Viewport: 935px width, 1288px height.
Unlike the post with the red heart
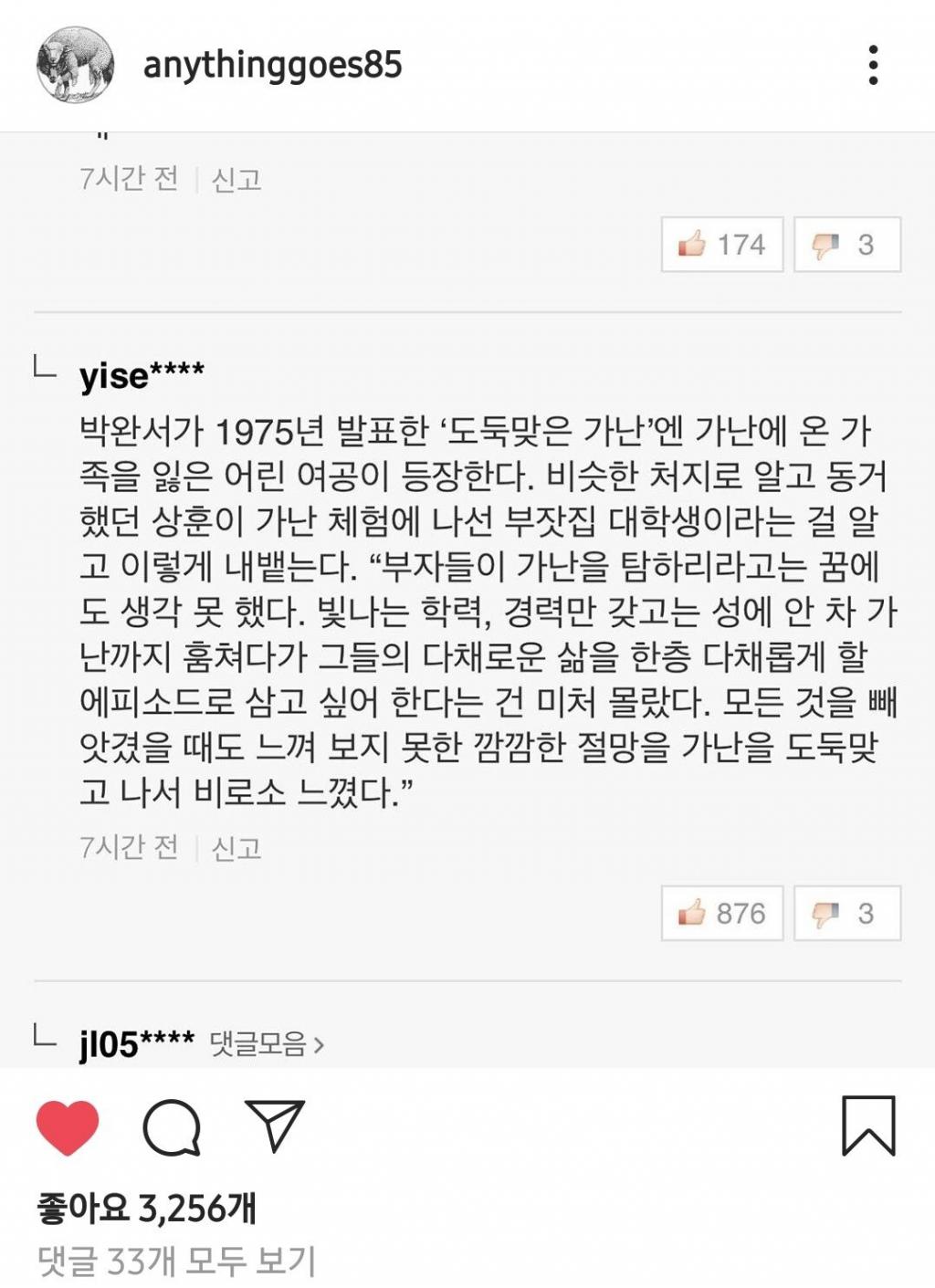click(x=68, y=1127)
